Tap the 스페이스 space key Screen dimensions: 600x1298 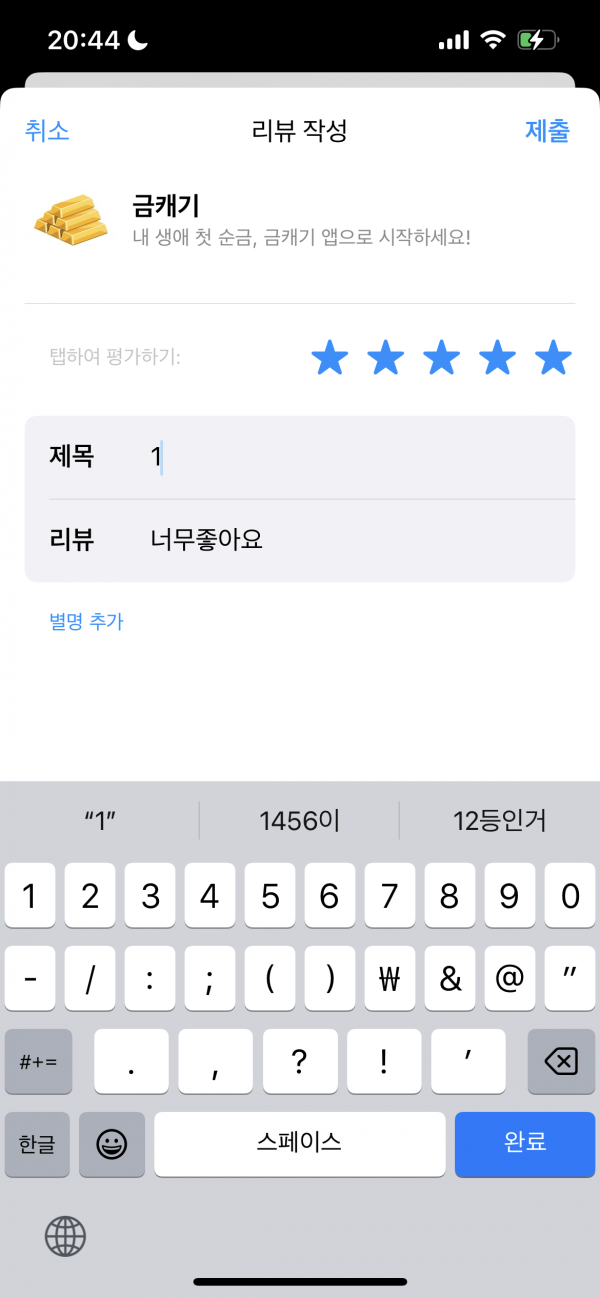click(300, 1143)
